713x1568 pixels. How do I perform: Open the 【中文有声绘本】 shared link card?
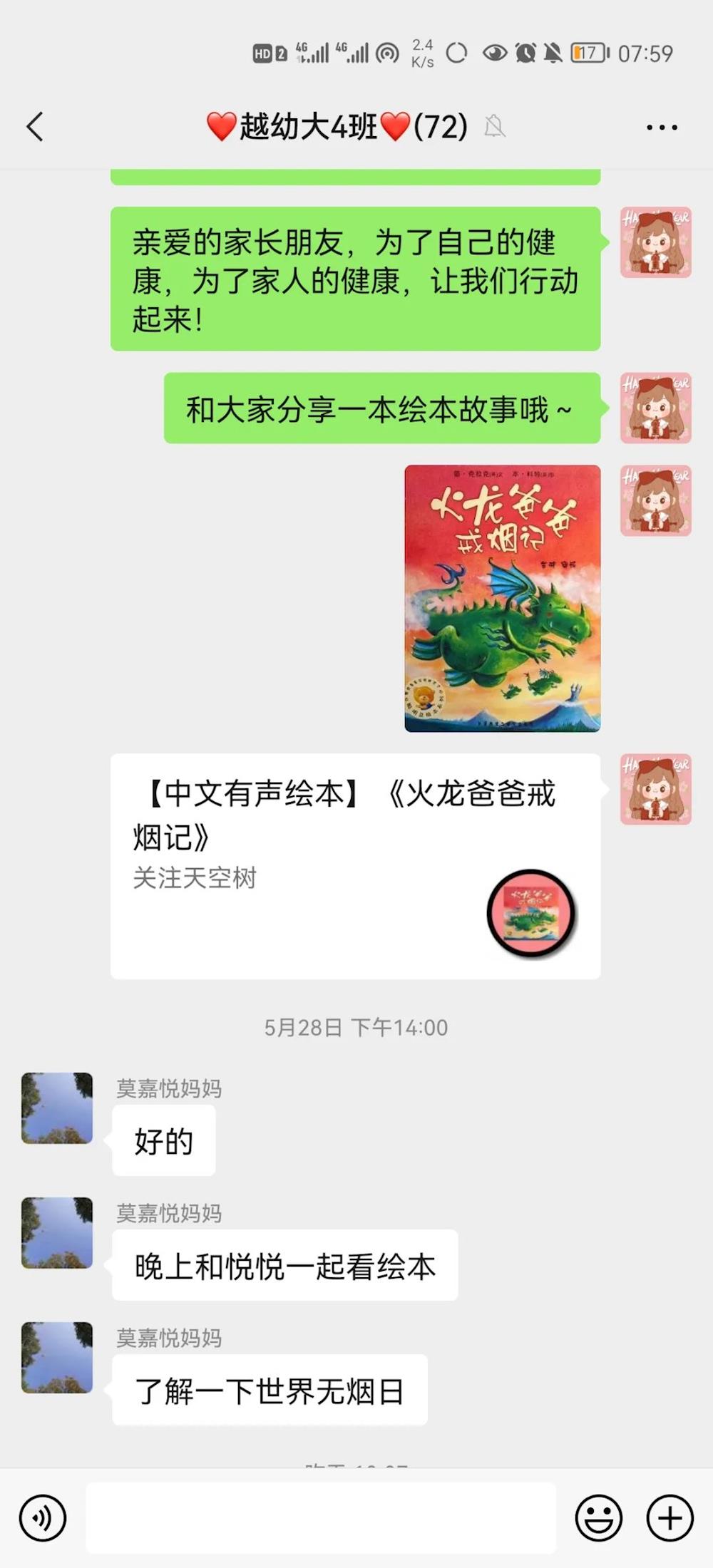pyautogui.click(x=355, y=865)
